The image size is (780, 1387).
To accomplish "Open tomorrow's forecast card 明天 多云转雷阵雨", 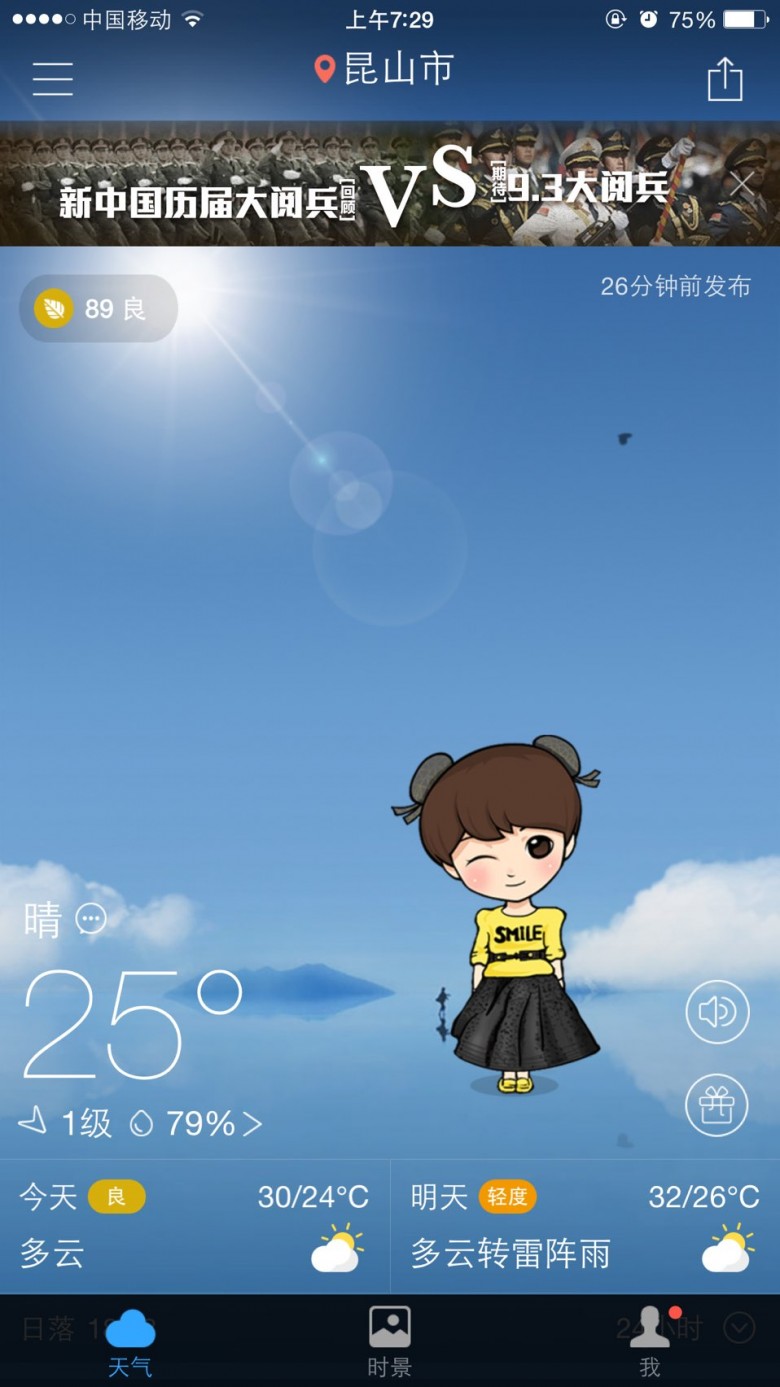I will pyautogui.click(x=585, y=1226).
